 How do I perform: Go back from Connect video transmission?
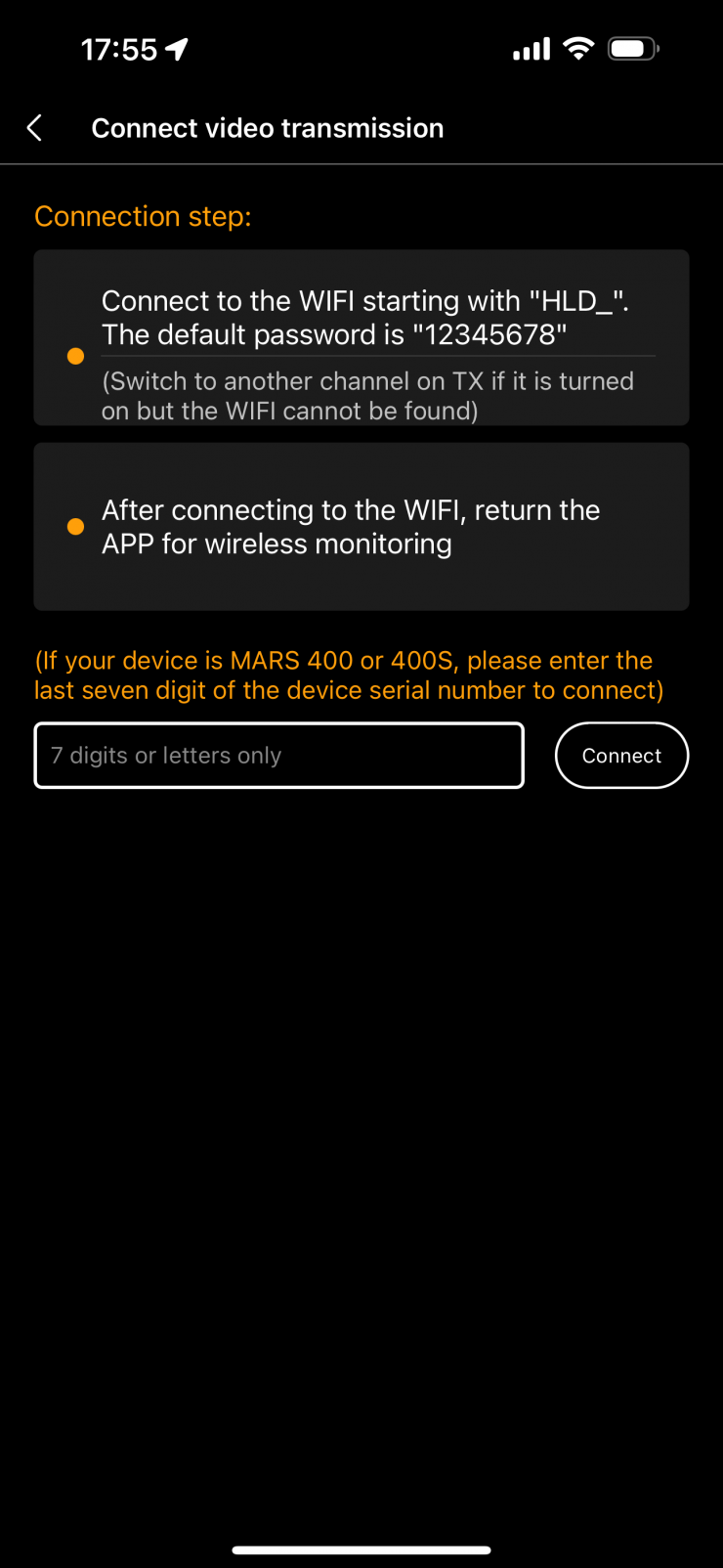[34, 128]
